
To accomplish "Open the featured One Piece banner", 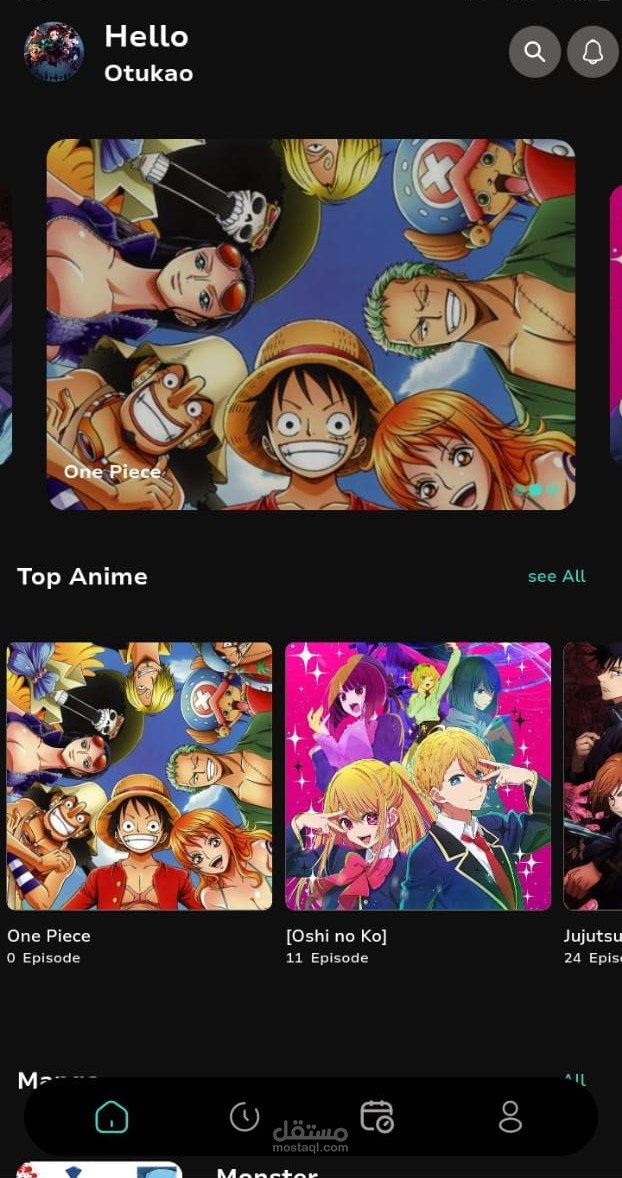I will point(311,325).
